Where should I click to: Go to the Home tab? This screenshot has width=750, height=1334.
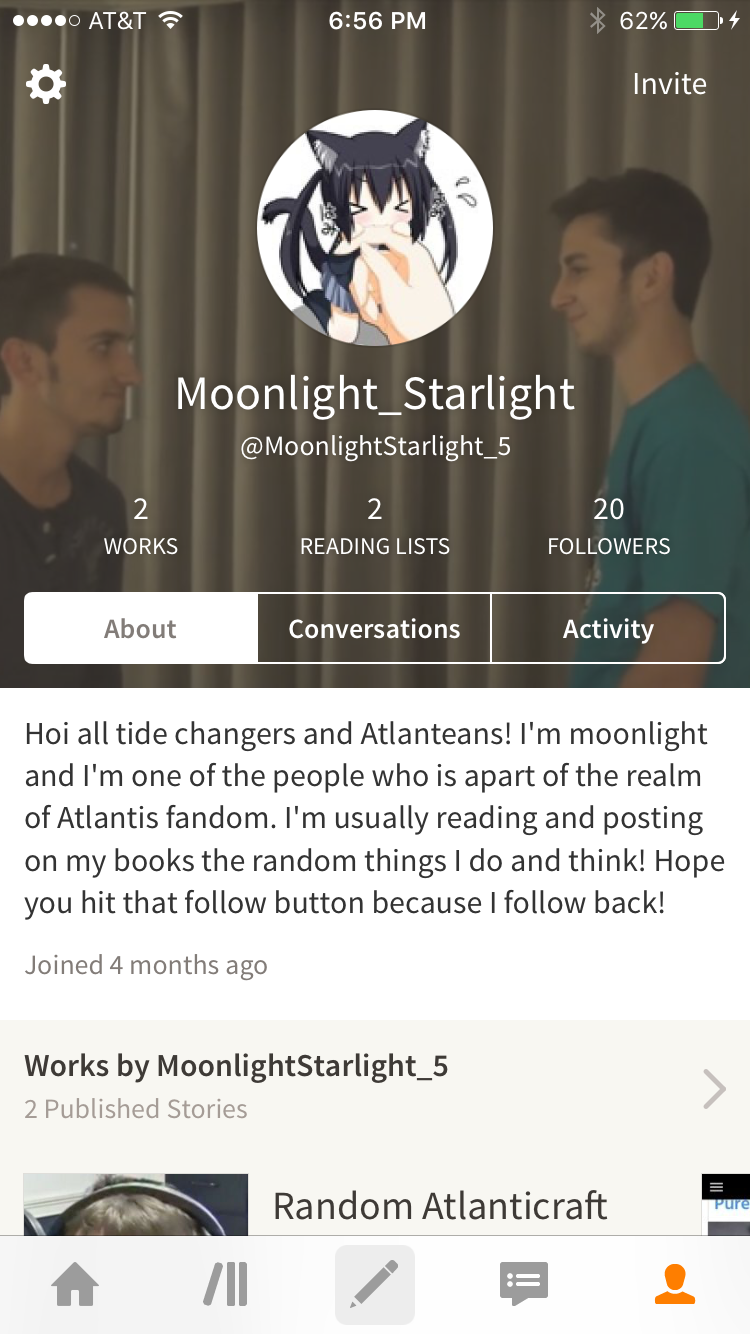point(76,1285)
